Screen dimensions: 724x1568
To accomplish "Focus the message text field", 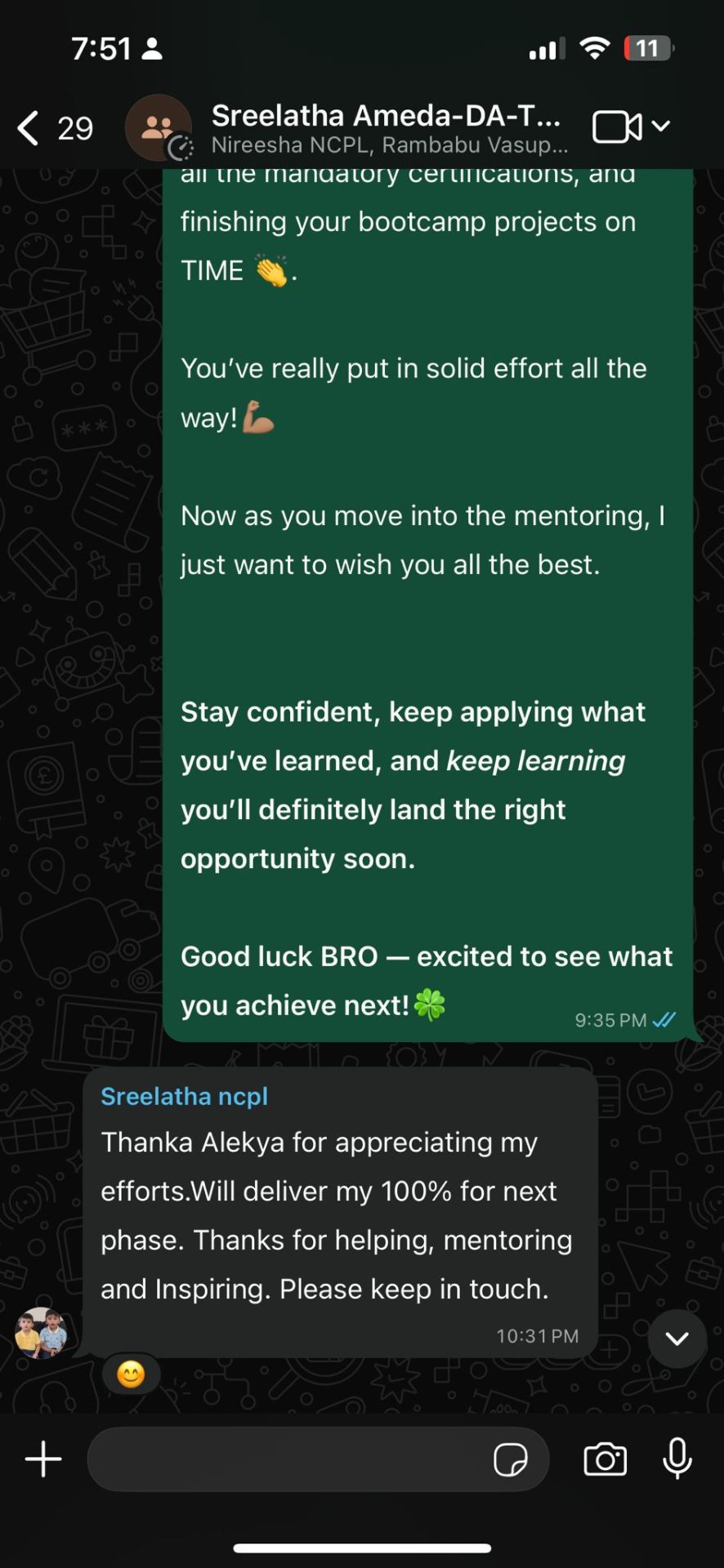I will click(286, 1459).
